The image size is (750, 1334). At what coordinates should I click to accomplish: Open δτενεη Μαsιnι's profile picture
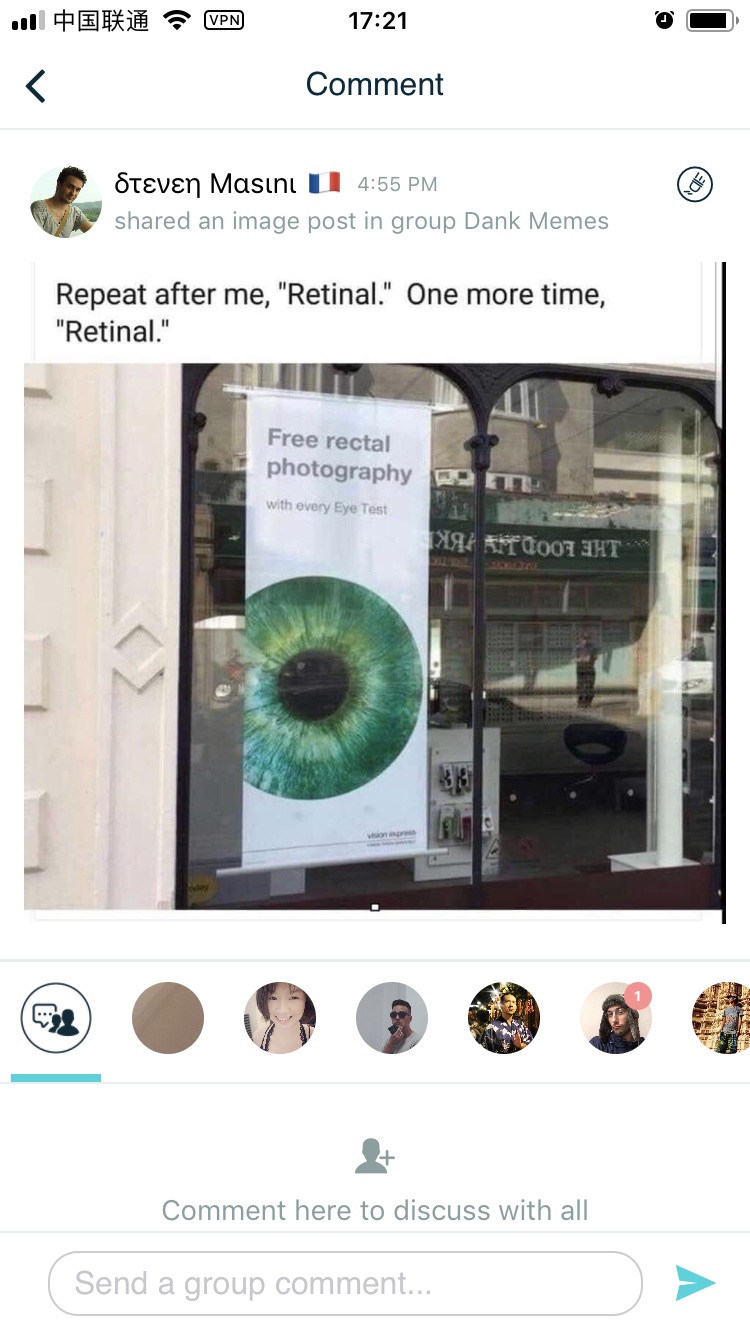66,202
